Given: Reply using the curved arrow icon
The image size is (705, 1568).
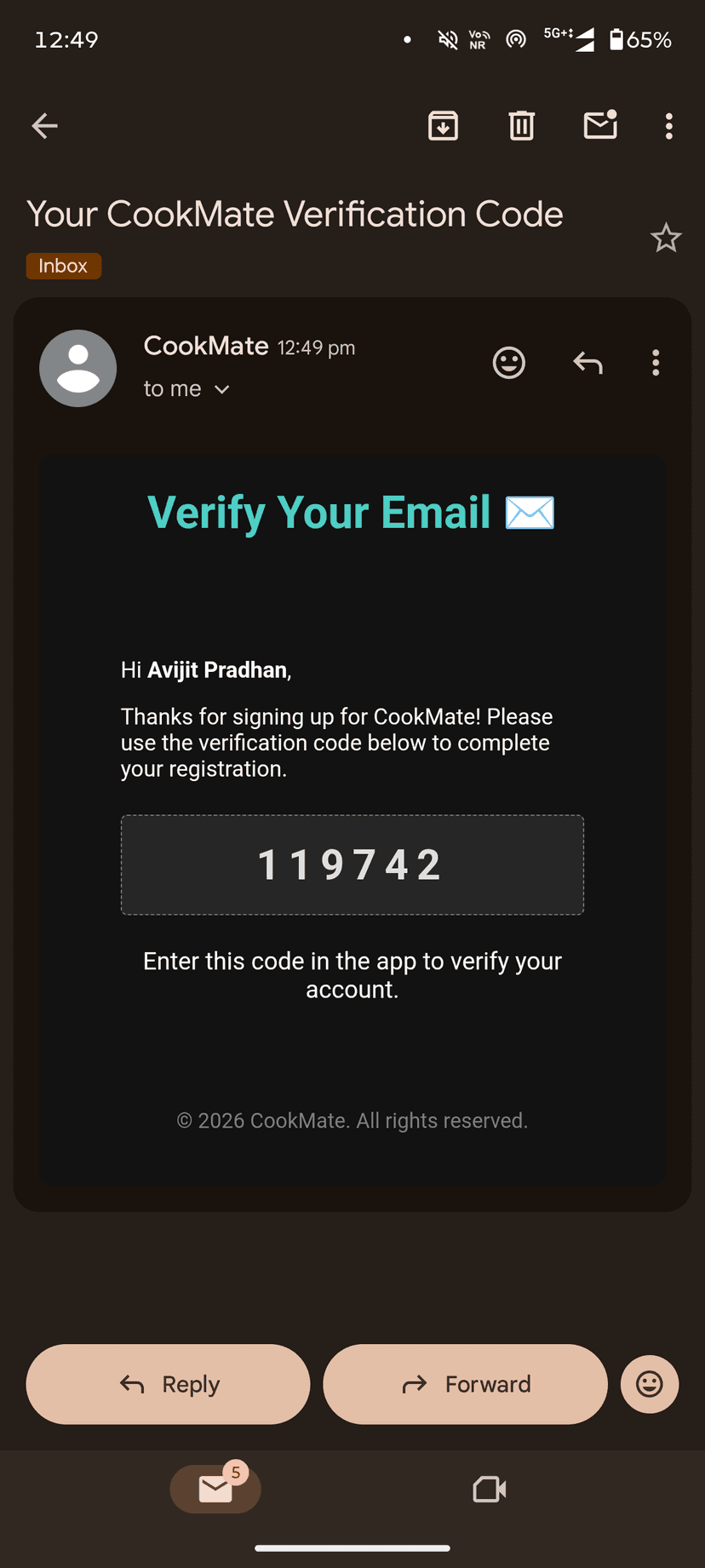Looking at the screenshot, I should pyautogui.click(x=587, y=362).
